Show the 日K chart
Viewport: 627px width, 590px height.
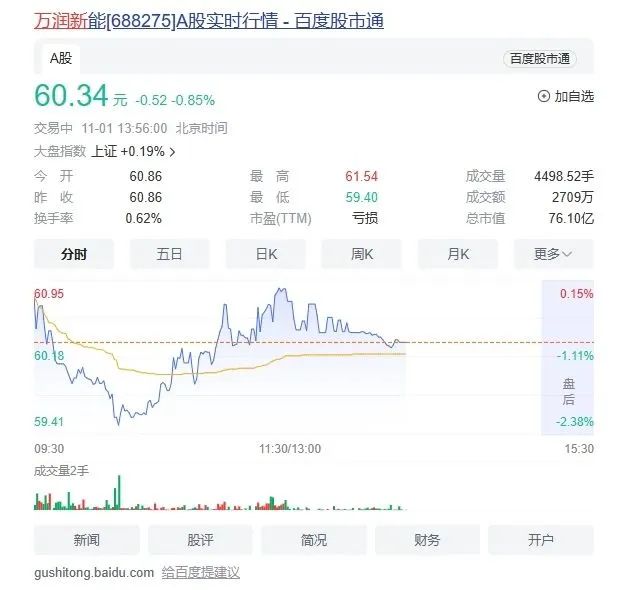point(266,254)
